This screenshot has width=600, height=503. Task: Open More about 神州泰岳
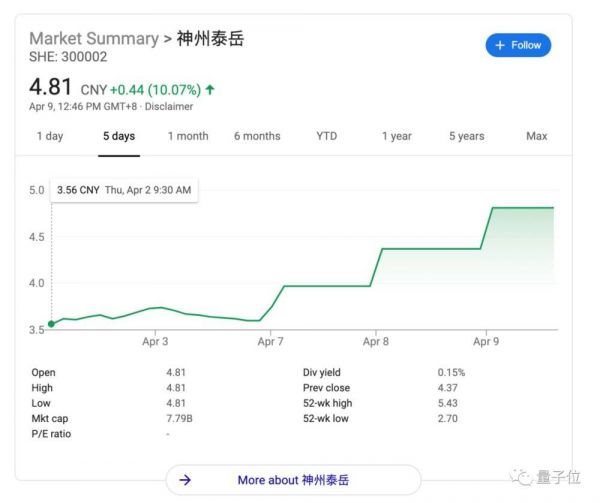coord(293,480)
